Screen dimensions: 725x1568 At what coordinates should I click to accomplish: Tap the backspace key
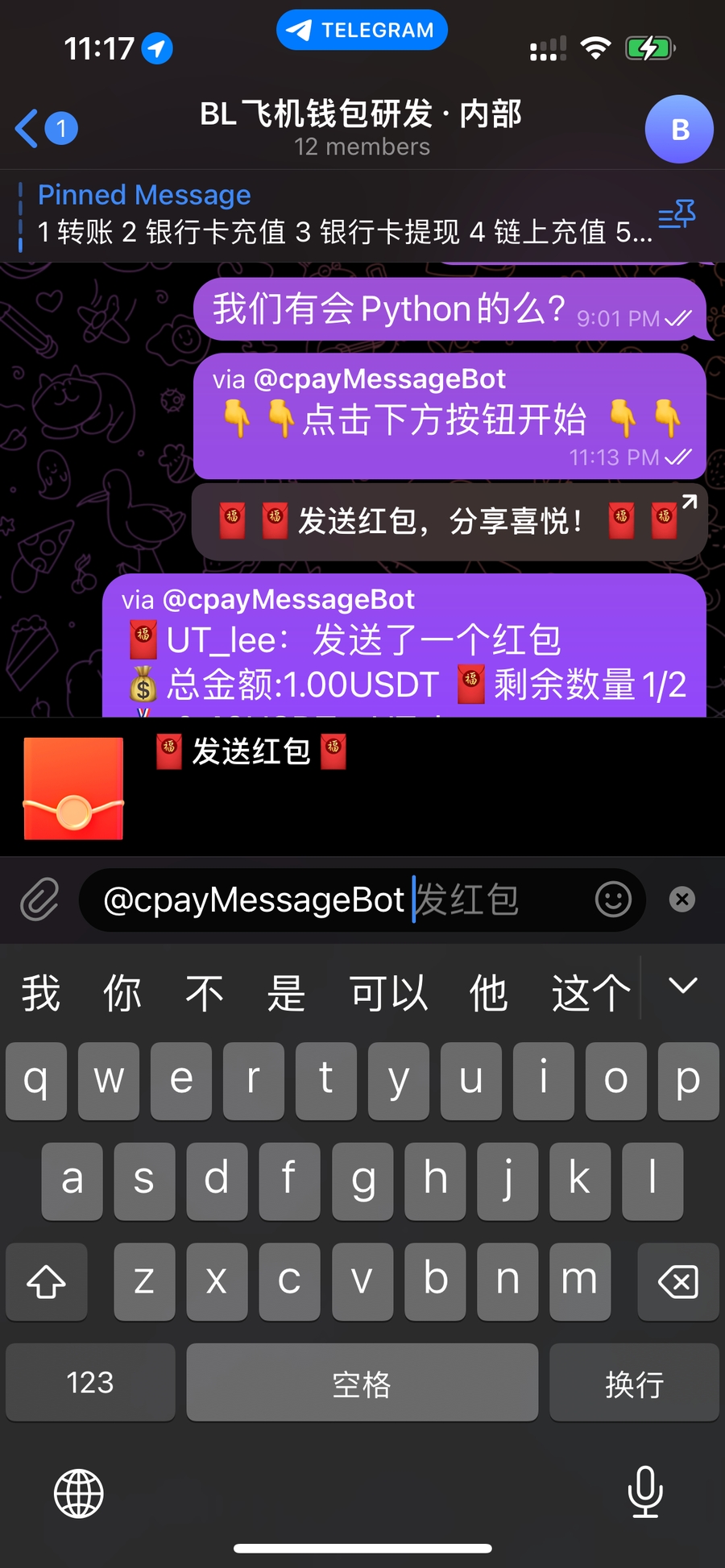click(x=677, y=1281)
